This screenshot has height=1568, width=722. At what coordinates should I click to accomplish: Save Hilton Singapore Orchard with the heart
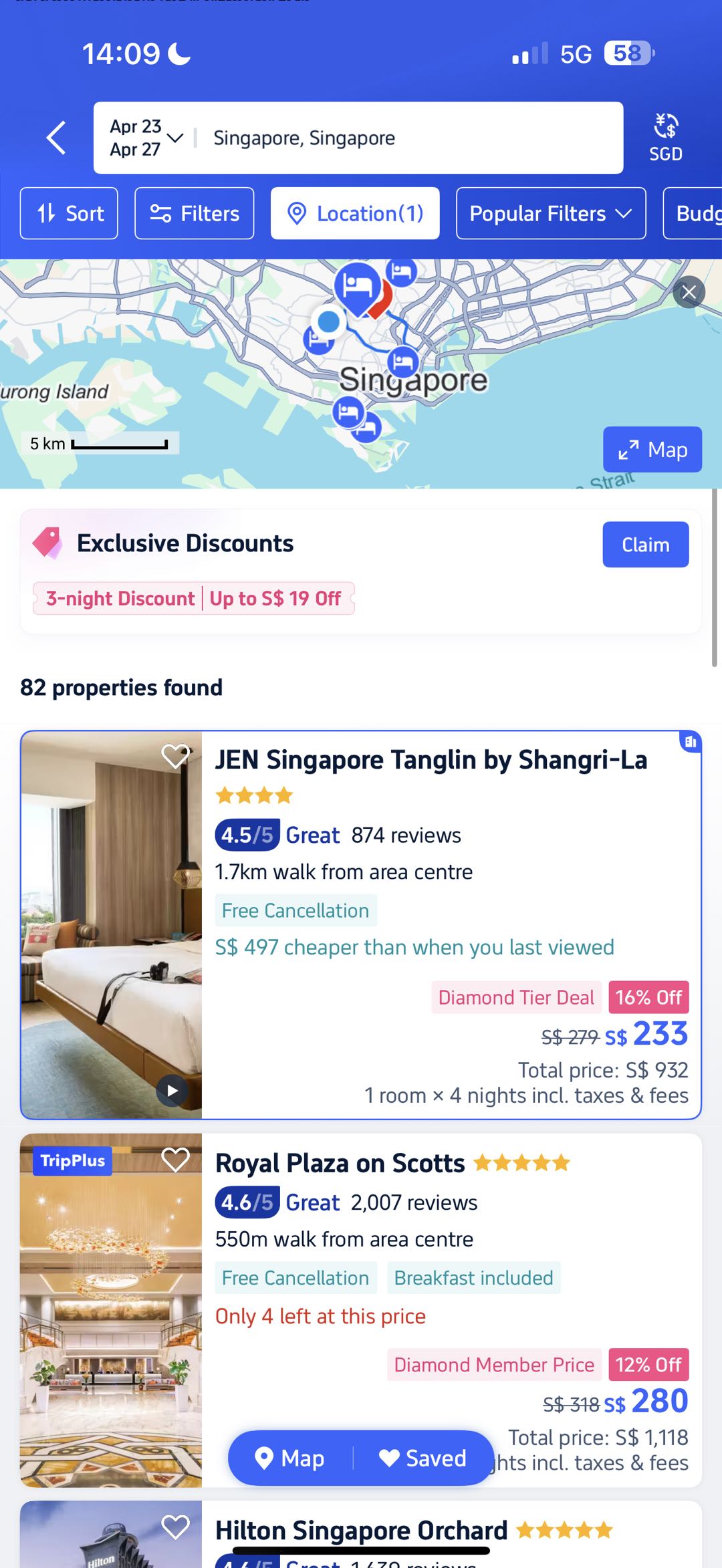175,1527
